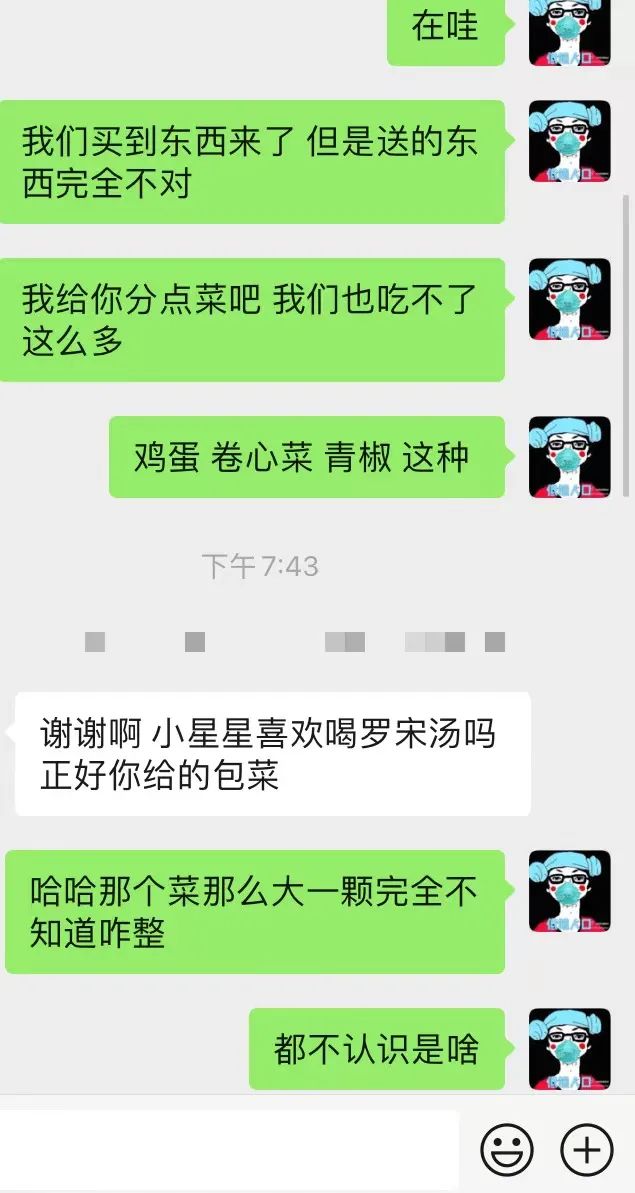Screen dimensions: 635x1193
Task: Tap avatar beside the "鸡蛋 卷心菜 青椒 这种" message
Action: click(569, 457)
